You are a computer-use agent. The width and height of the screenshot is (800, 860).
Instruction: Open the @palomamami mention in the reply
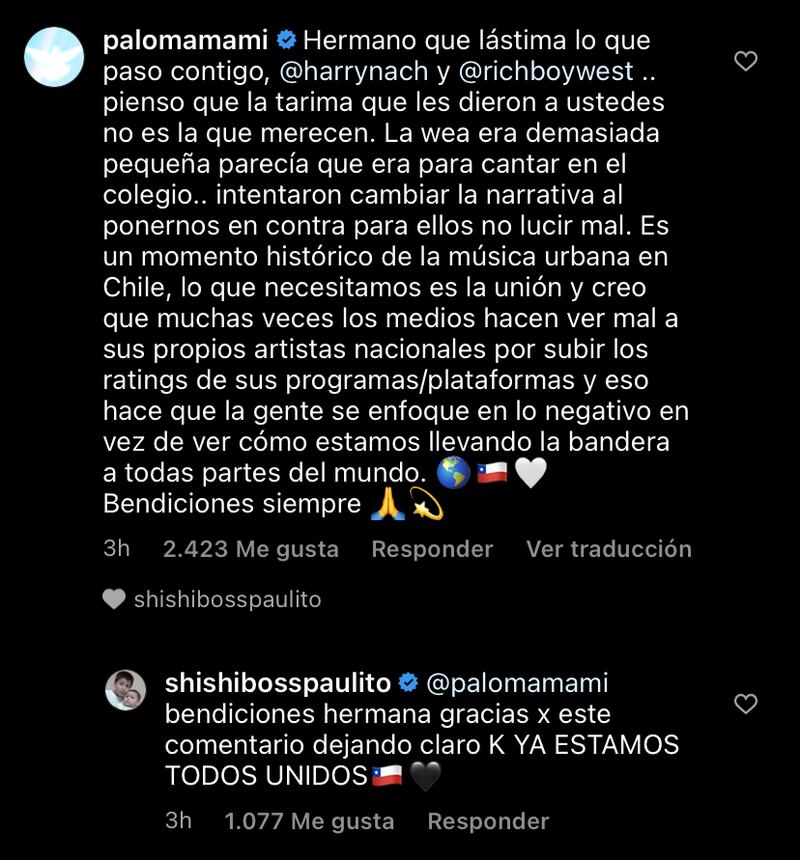click(517, 684)
